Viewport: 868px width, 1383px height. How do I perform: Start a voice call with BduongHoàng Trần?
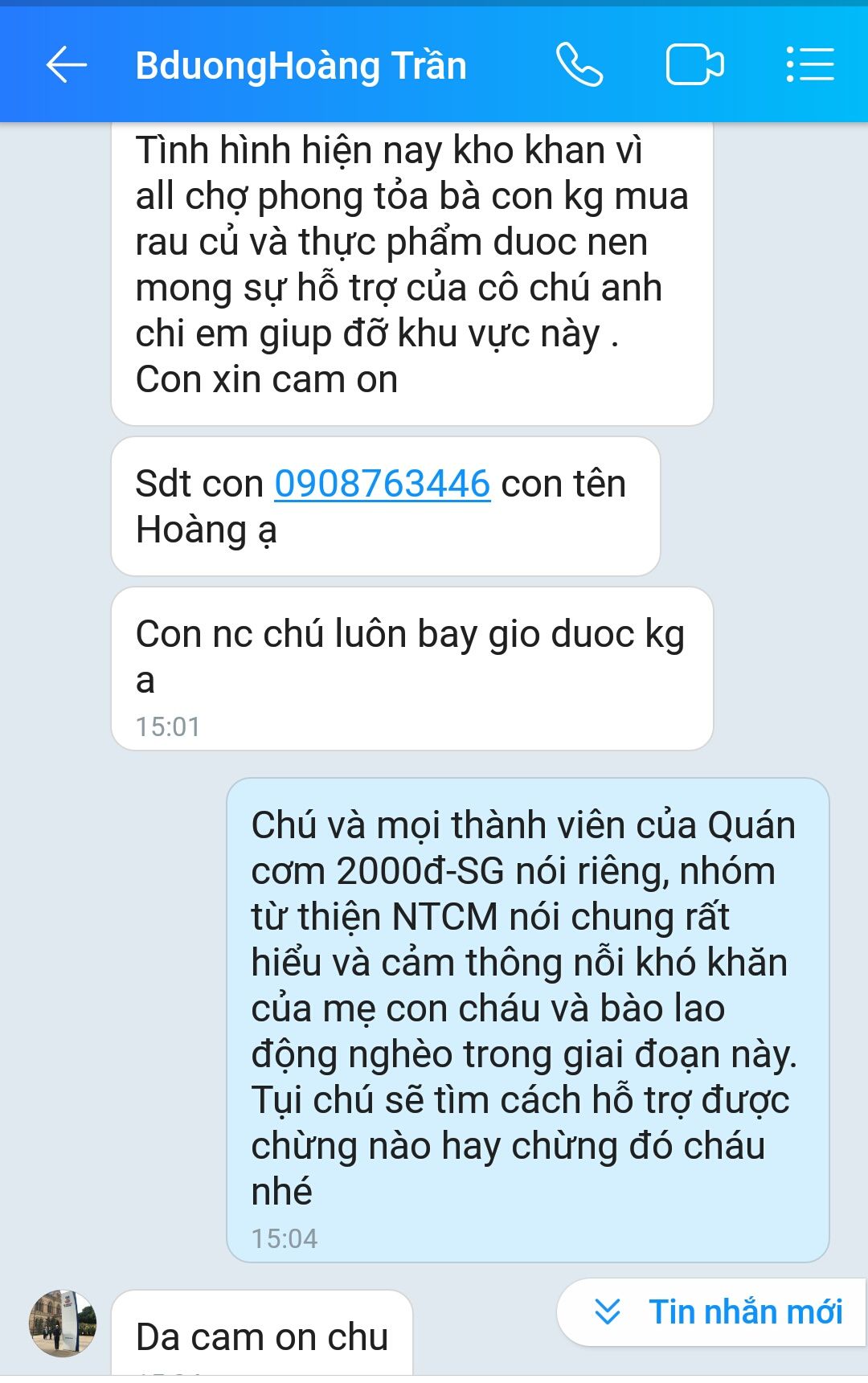pos(579,65)
